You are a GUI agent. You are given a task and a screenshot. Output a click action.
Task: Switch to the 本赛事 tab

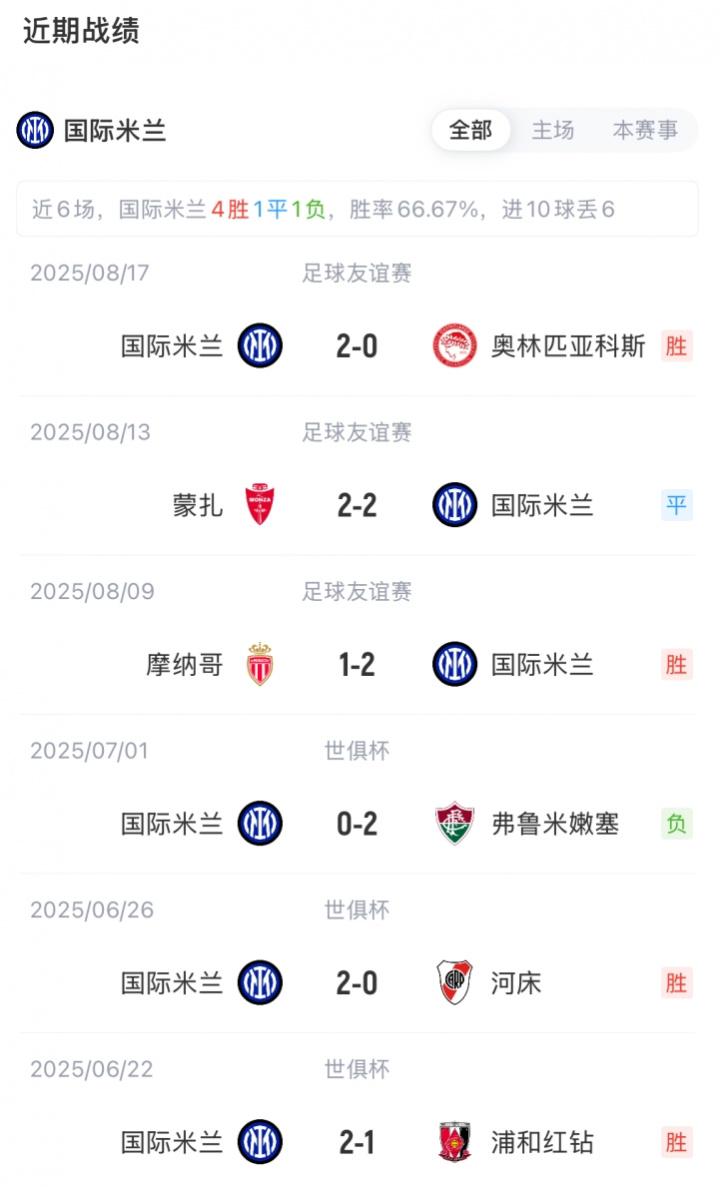(645, 130)
